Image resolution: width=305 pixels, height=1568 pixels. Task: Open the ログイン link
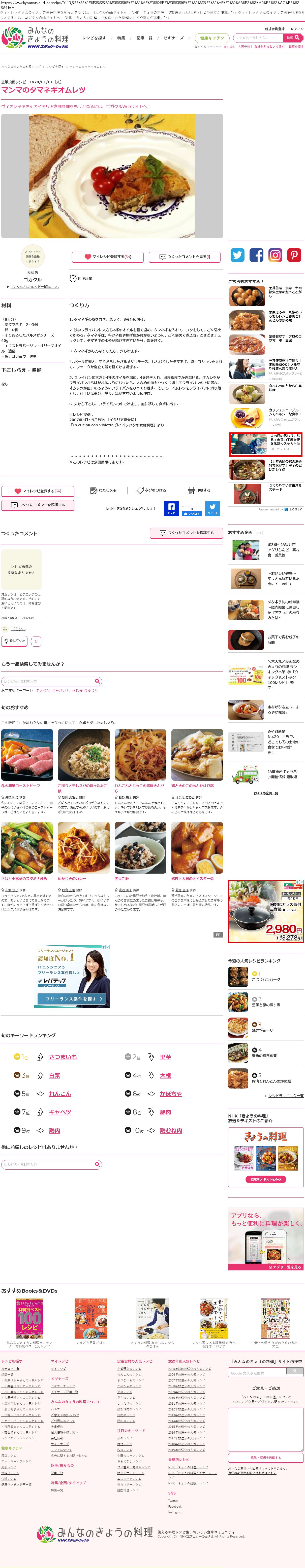[296, 29]
